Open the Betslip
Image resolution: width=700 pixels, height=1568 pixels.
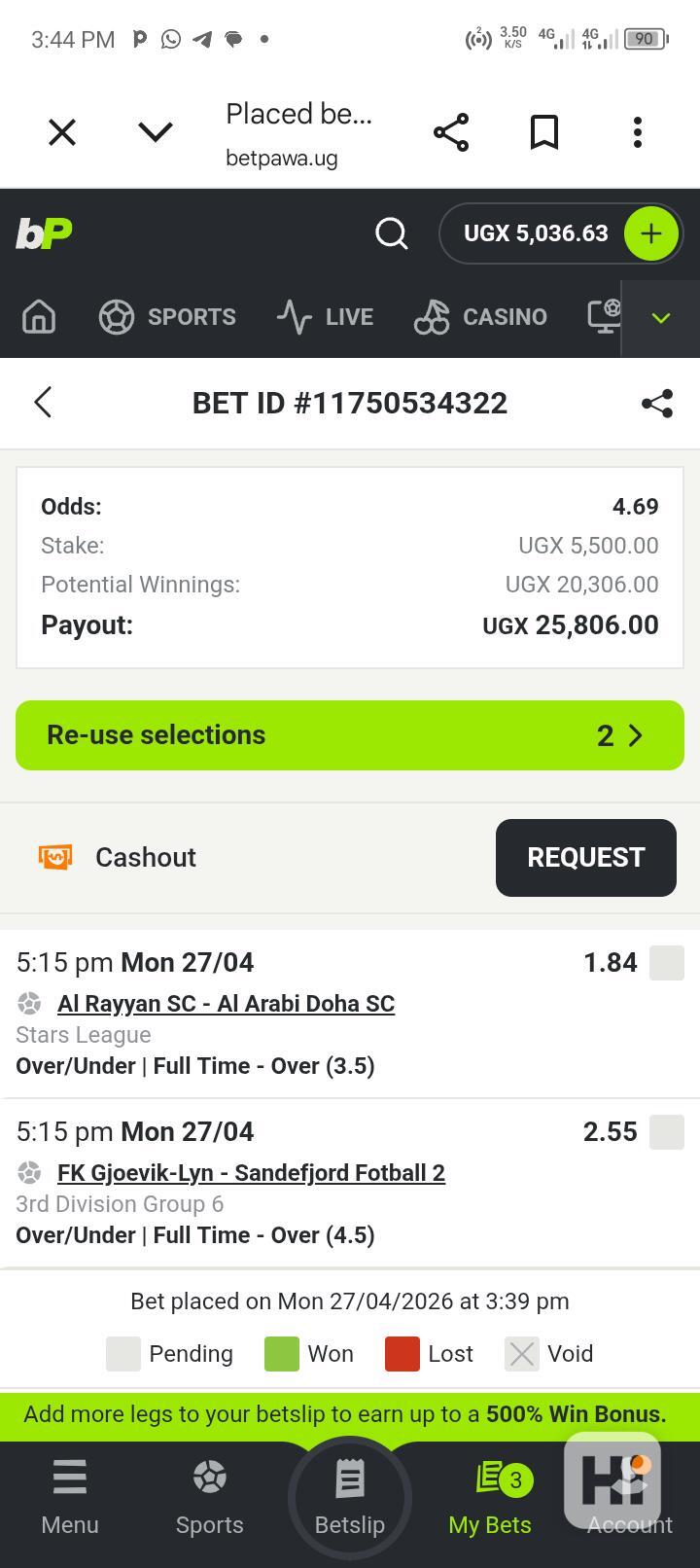click(x=350, y=1498)
